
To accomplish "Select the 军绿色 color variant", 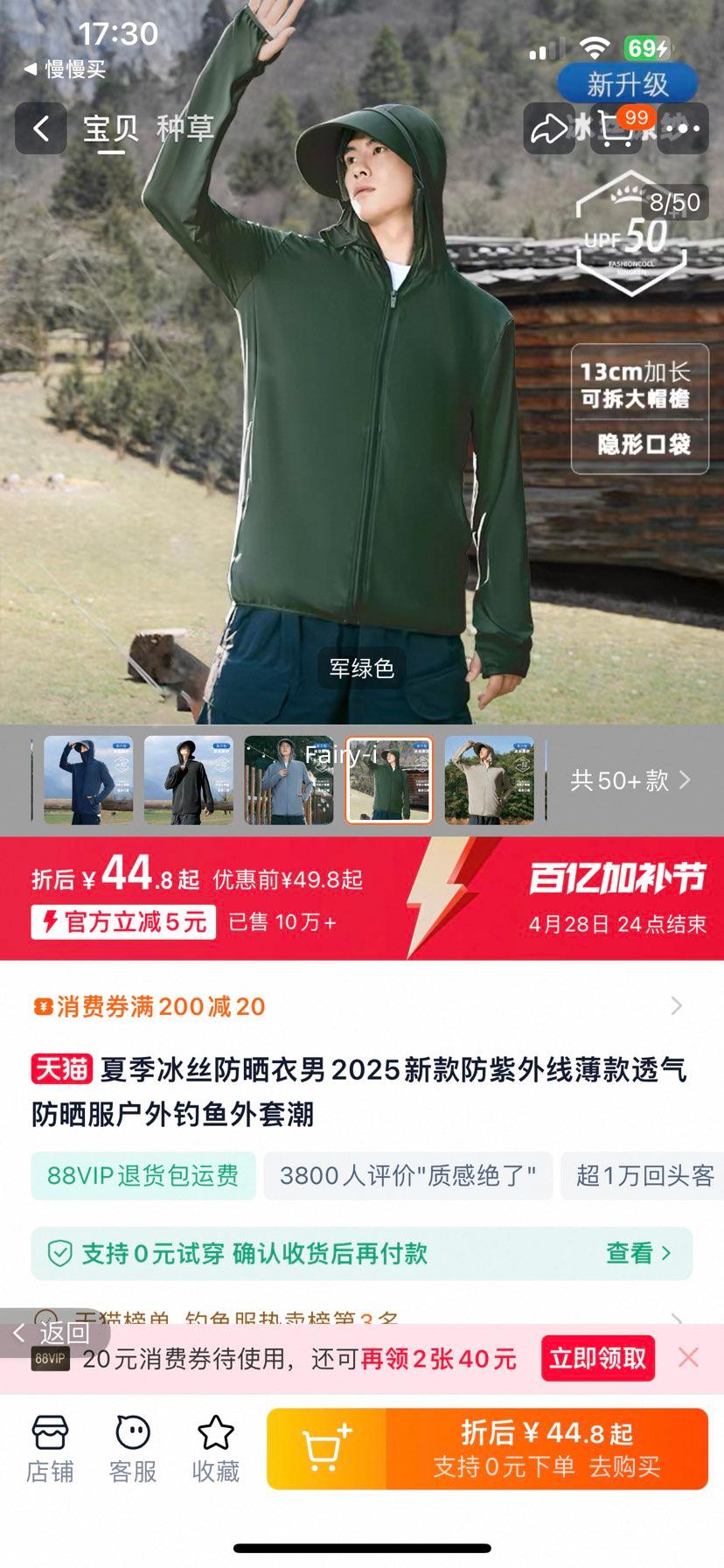I will coord(387,779).
